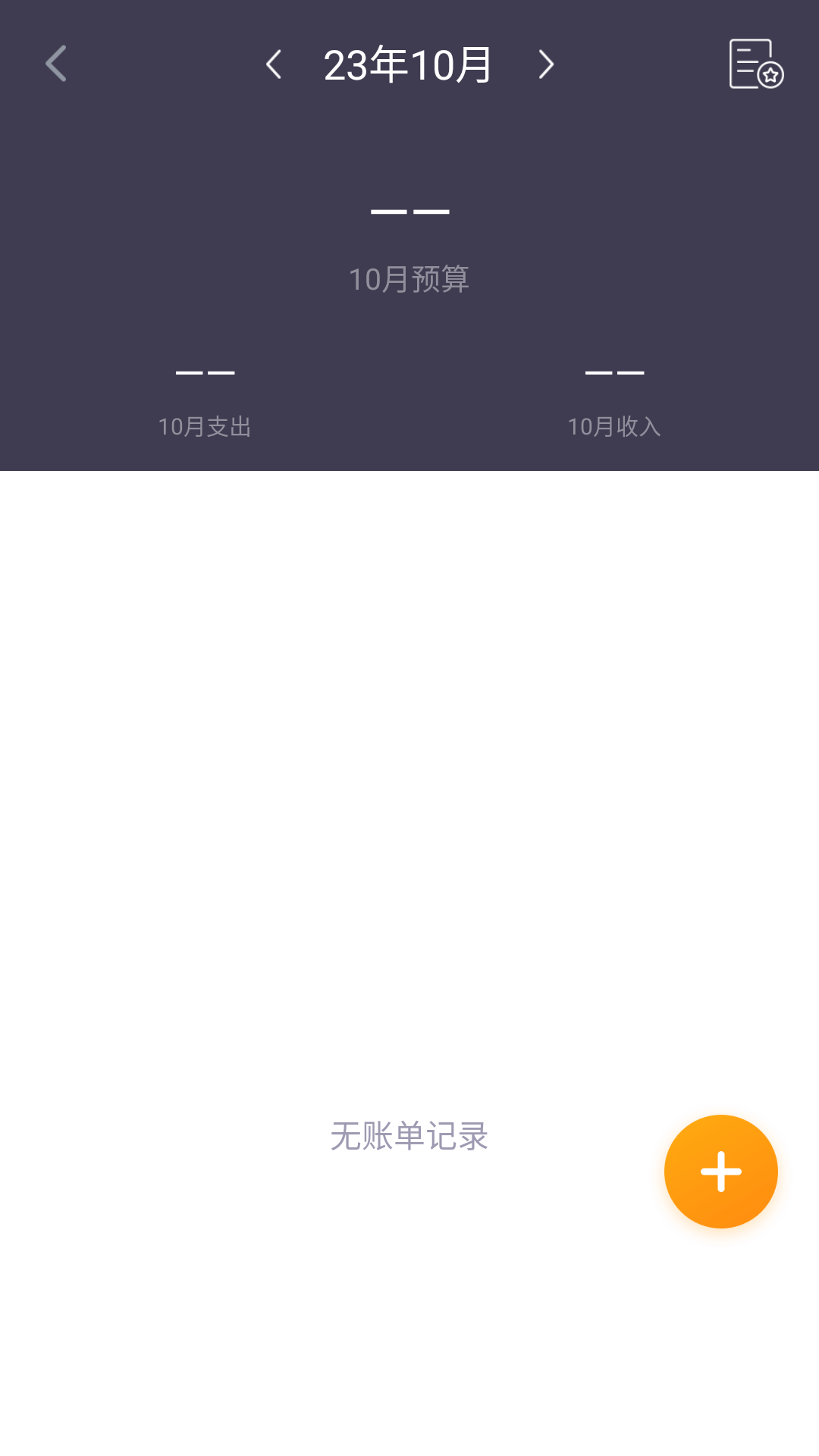Add a new bill record
The image size is (819, 1456).
pyautogui.click(x=720, y=1171)
